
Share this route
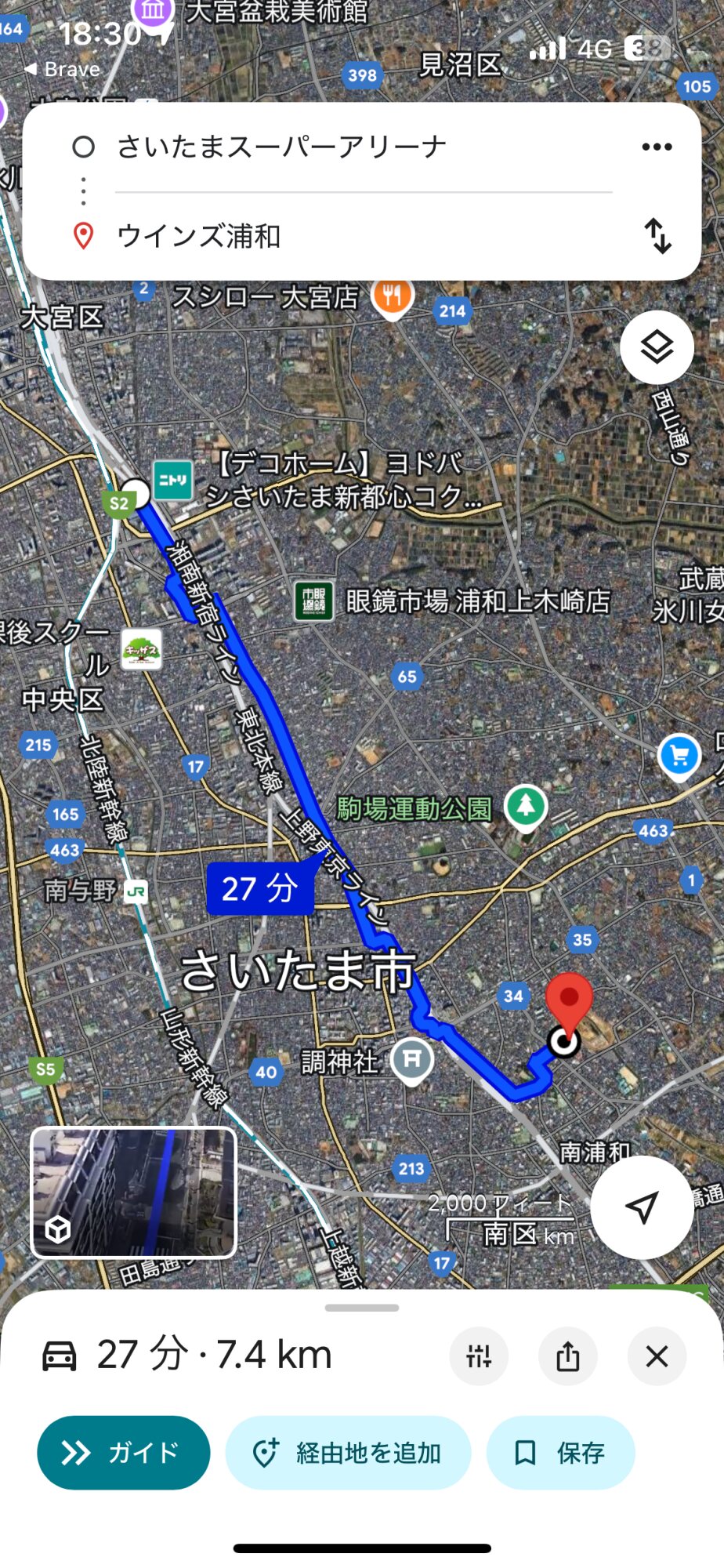[x=568, y=1356]
